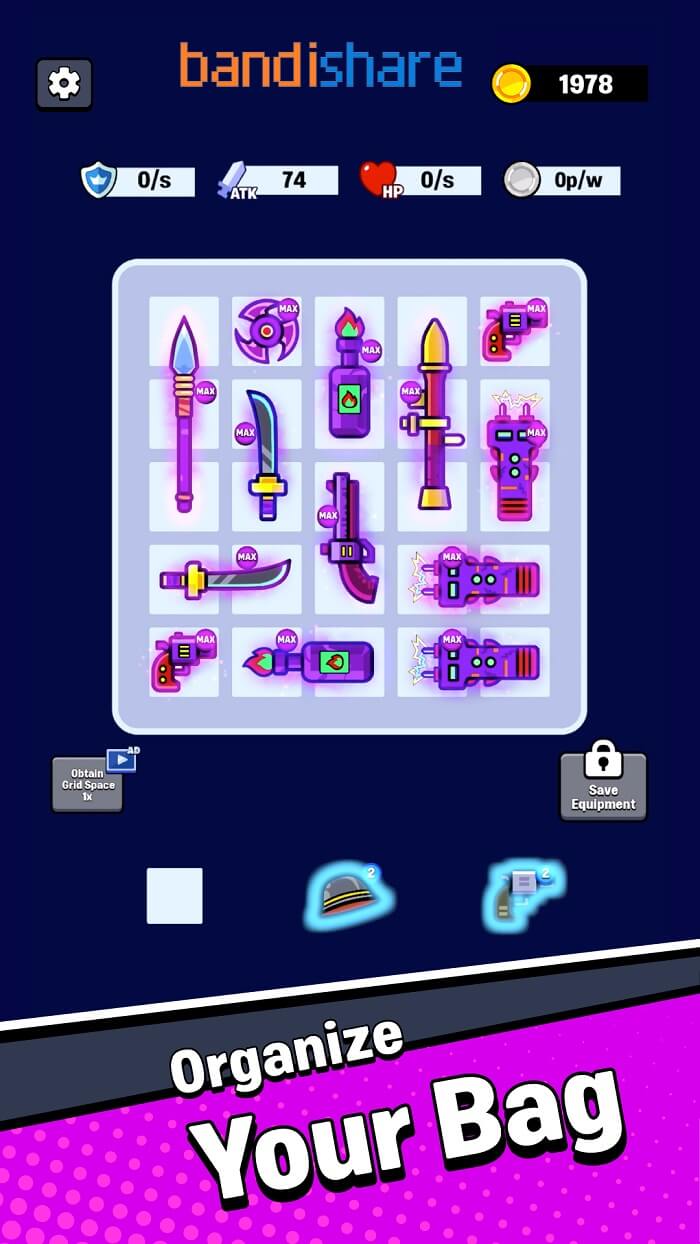Select the golden rocket launcher in the bag
Viewport: 700px width, 1244px height.
coord(433,414)
